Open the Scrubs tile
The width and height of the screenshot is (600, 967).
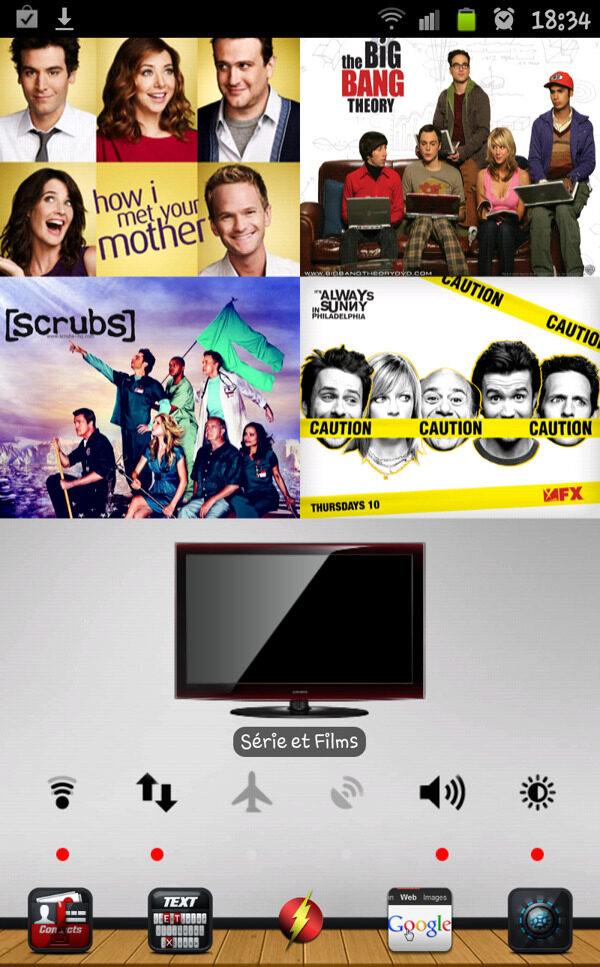click(150, 398)
